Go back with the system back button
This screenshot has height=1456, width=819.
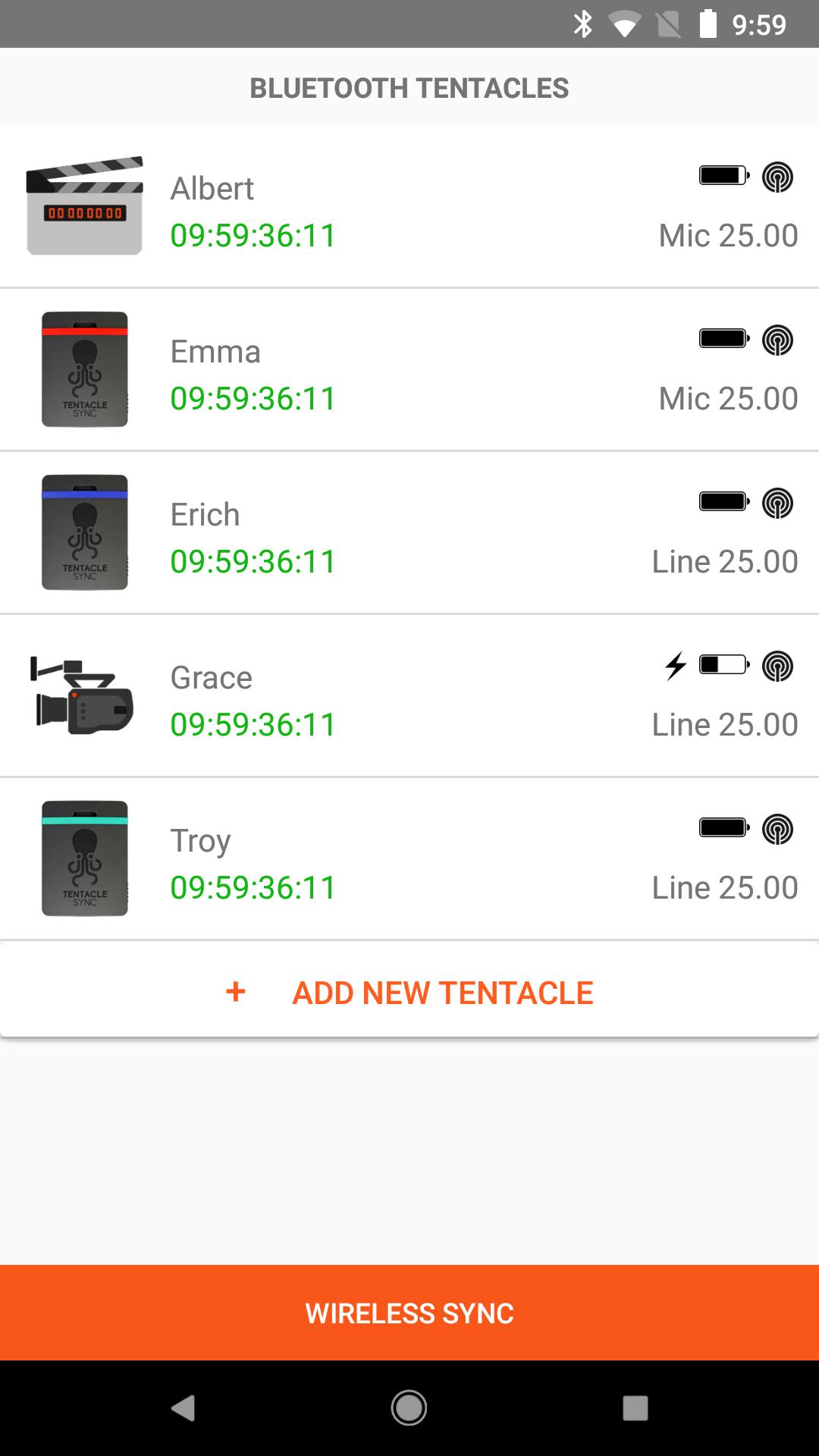tap(183, 1408)
